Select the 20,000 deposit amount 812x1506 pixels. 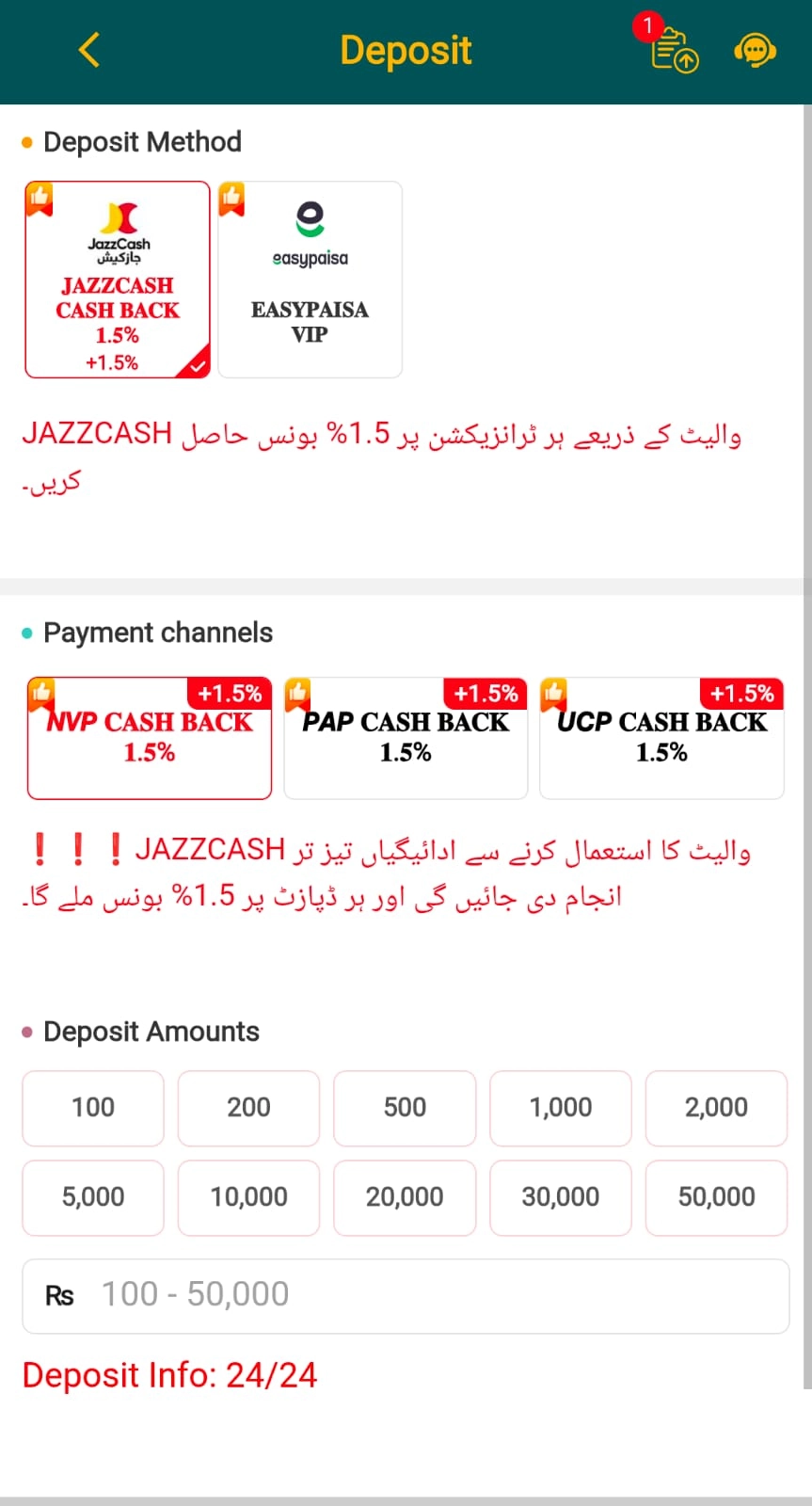point(405,1197)
